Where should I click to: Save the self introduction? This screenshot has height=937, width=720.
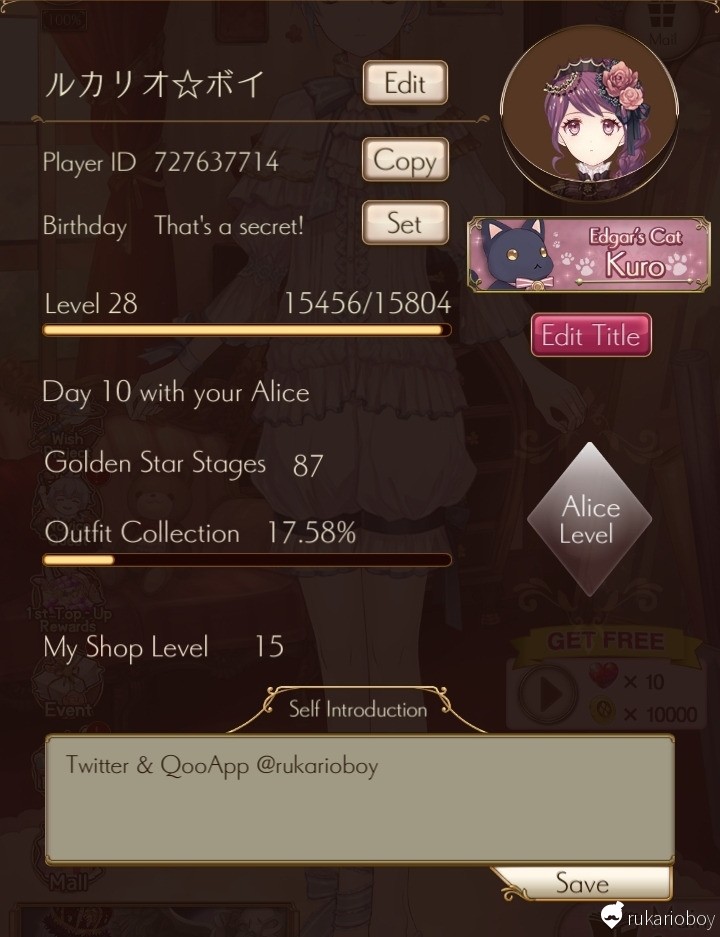583,883
